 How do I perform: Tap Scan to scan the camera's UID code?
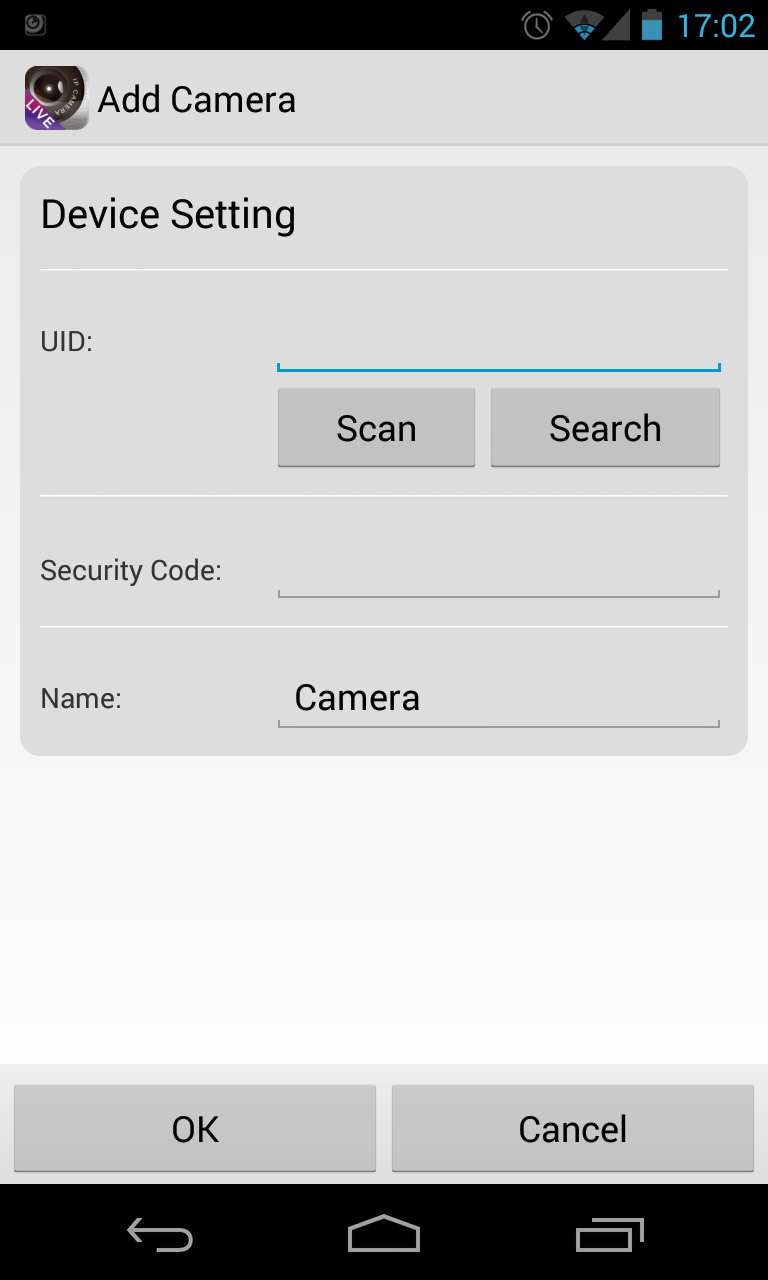(x=376, y=428)
